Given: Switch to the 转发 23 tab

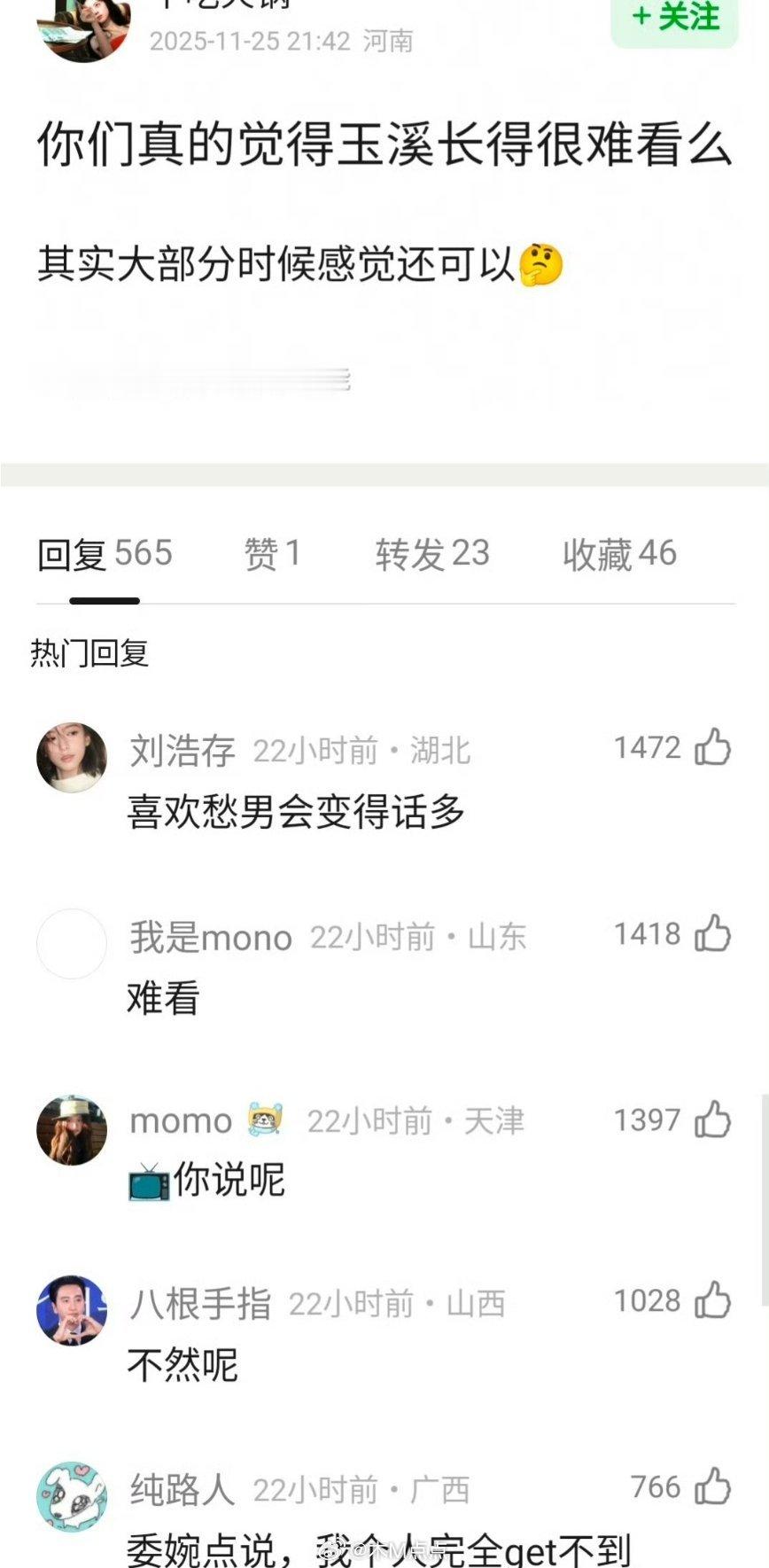Looking at the screenshot, I should coord(430,553).
